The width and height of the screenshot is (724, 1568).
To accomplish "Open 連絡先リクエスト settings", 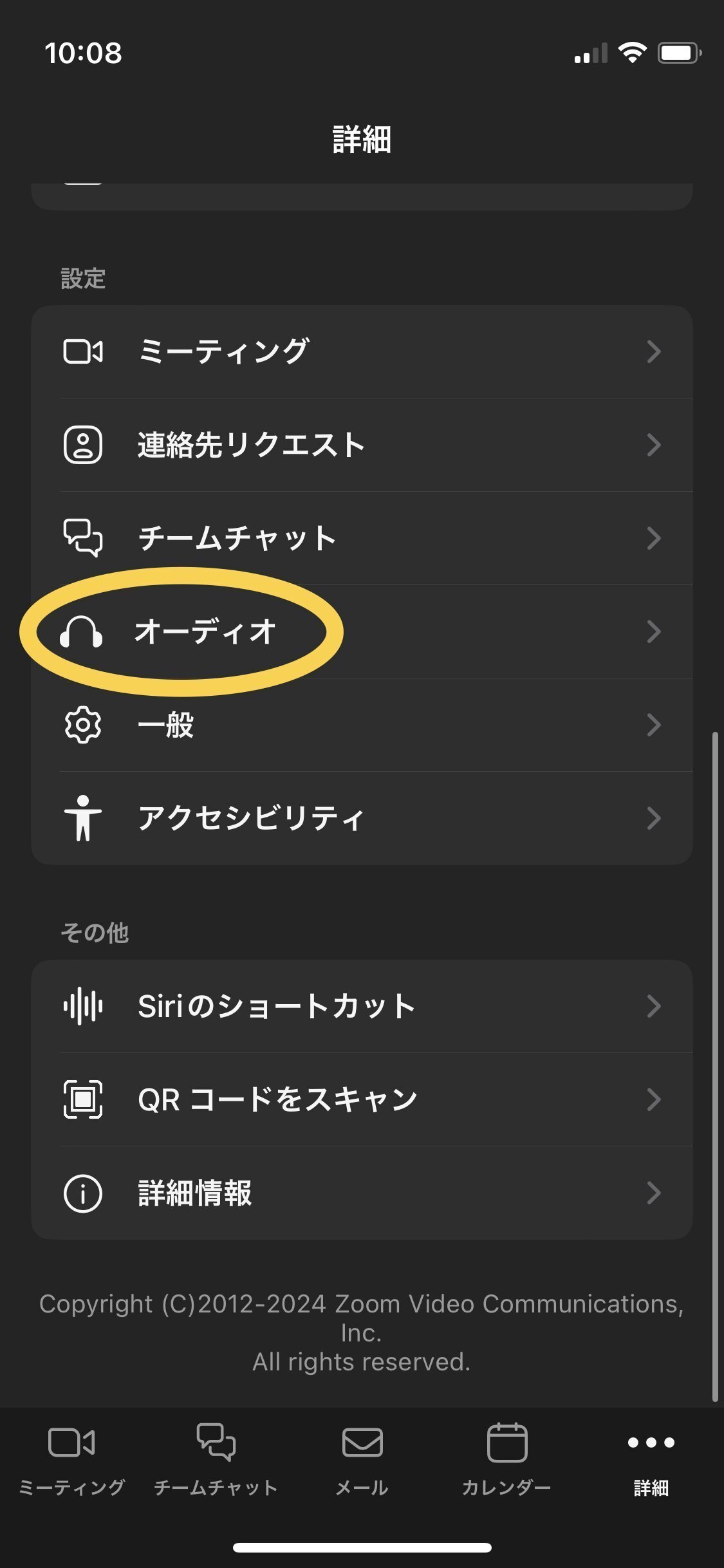I will pos(362,445).
